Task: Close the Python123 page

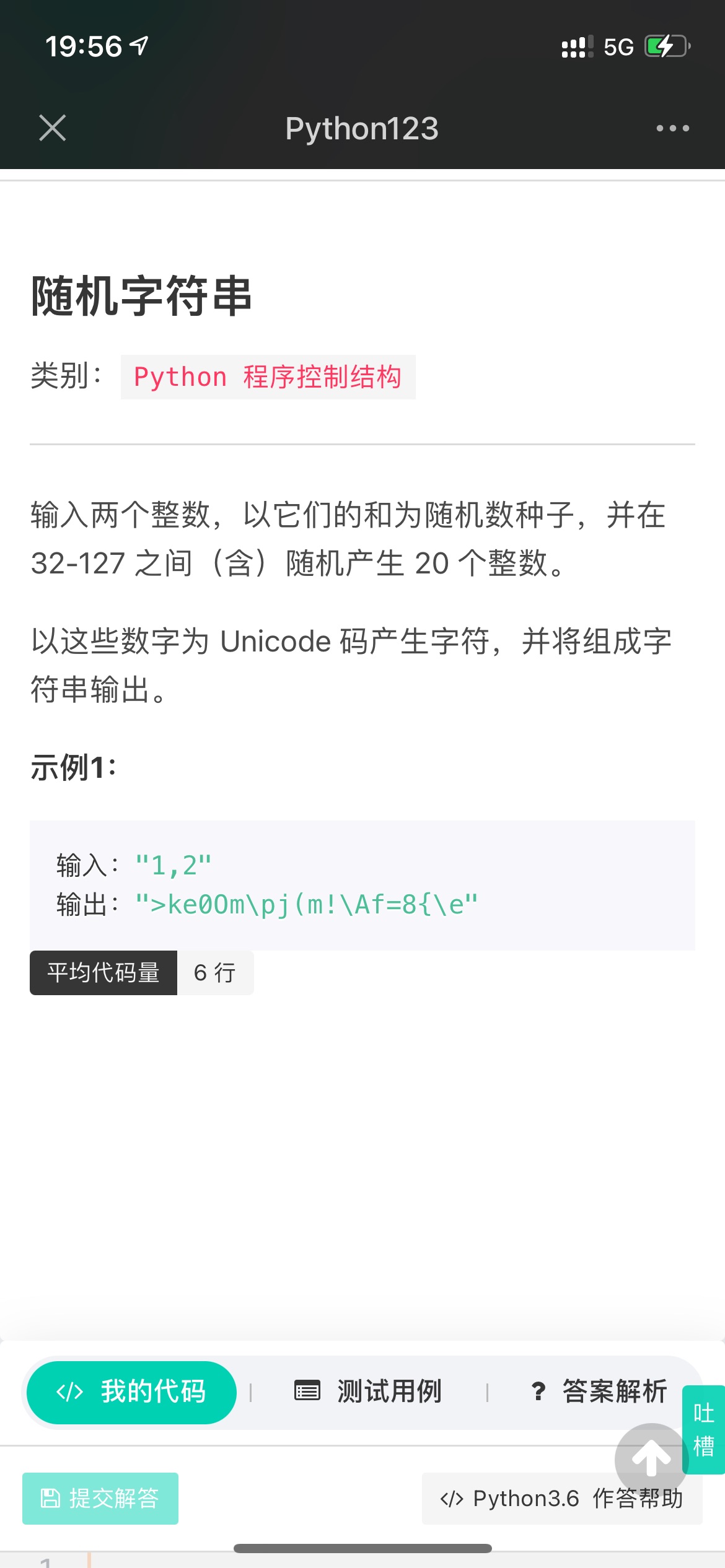Action: (x=53, y=128)
